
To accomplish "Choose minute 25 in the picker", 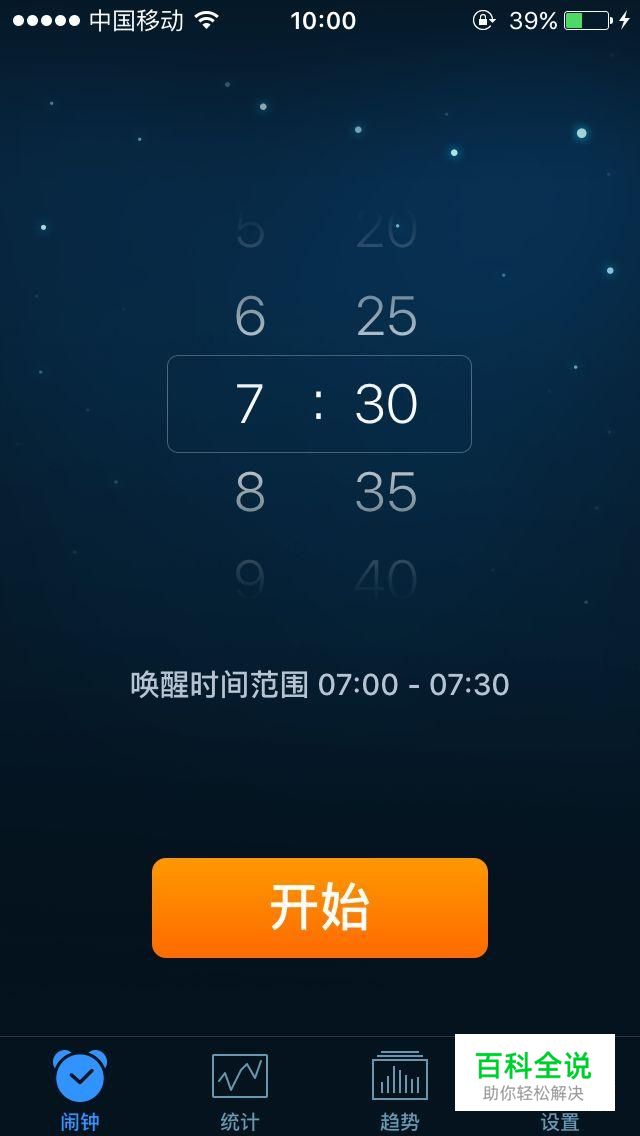I will click(x=386, y=317).
